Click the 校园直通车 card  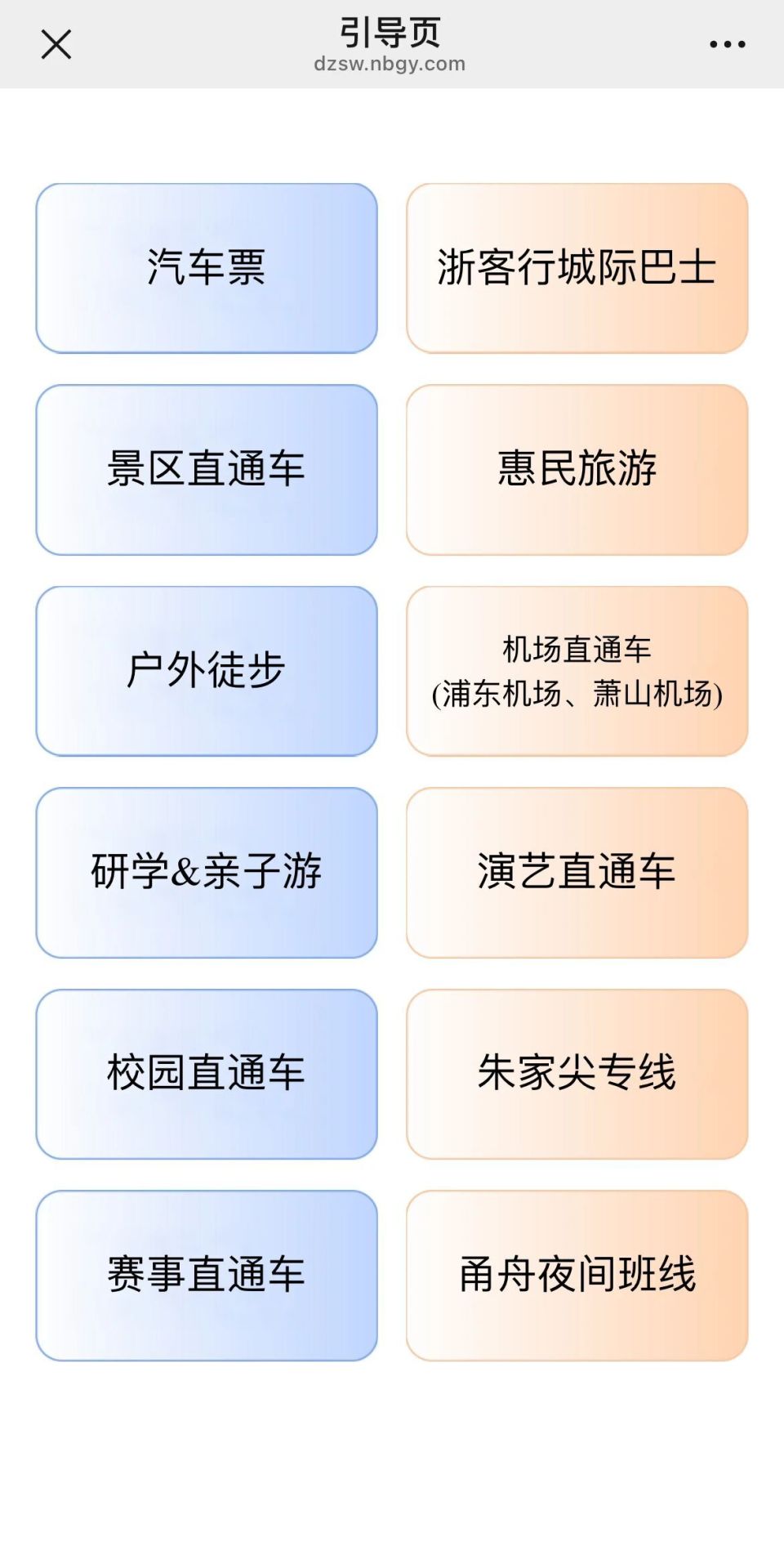tap(207, 1074)
